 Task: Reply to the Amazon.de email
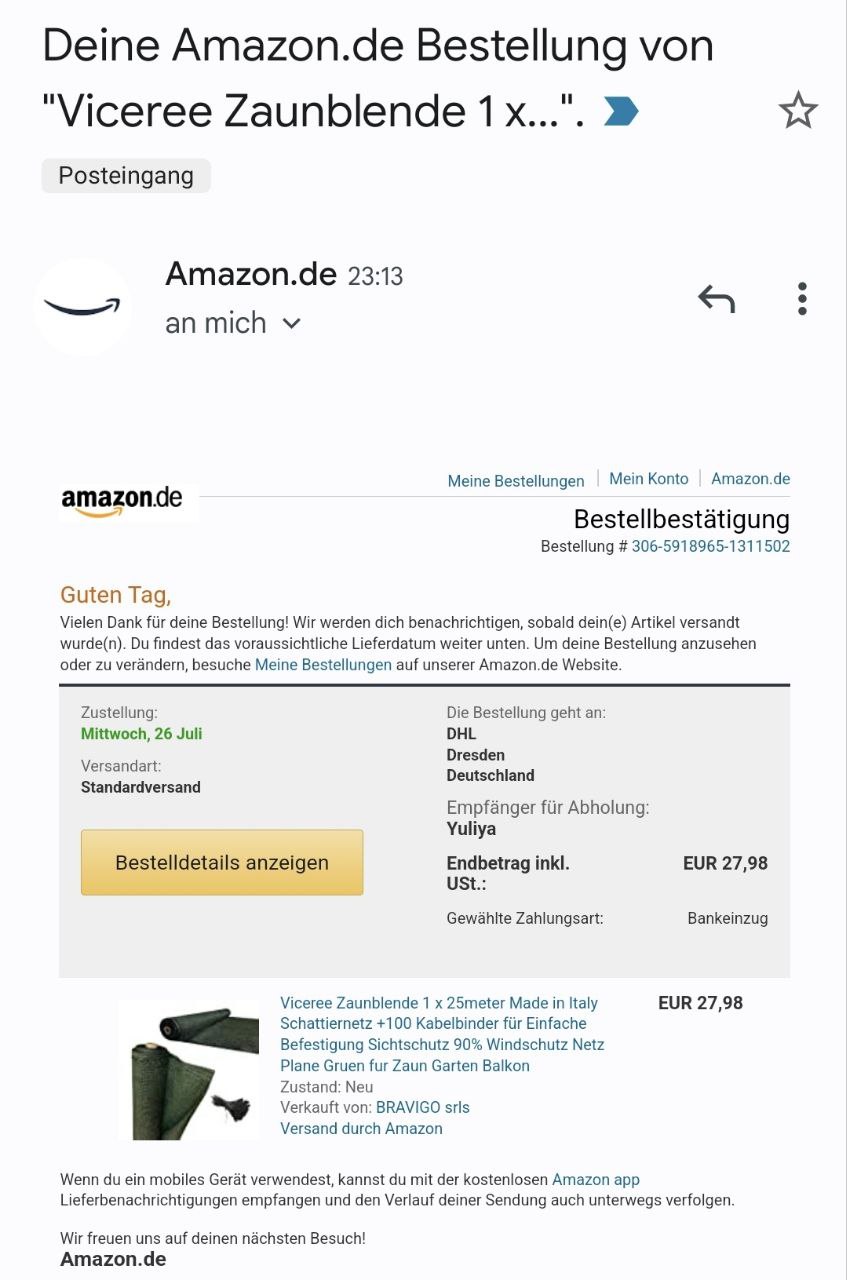pyautogui.click(x=716, y=299)
